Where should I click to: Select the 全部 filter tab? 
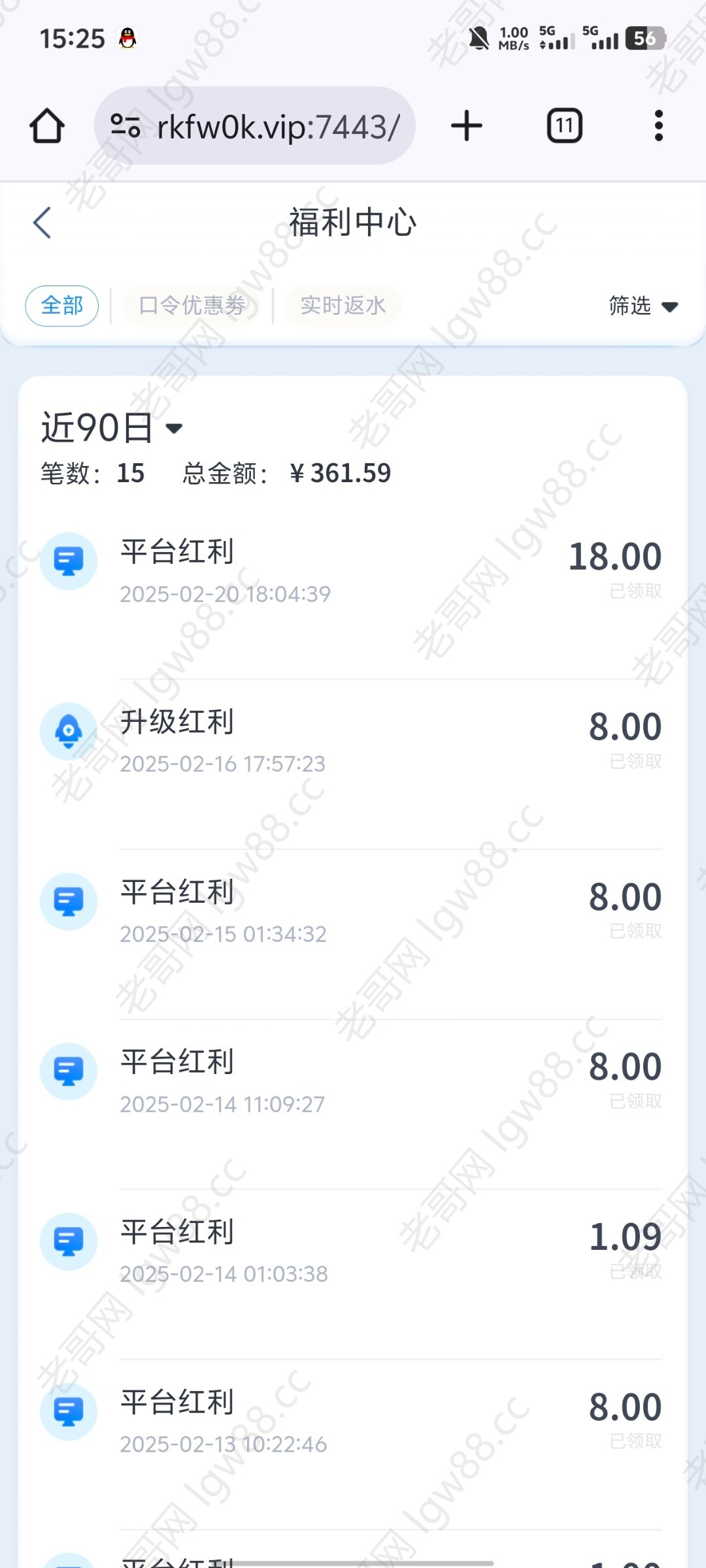[62, 305]
